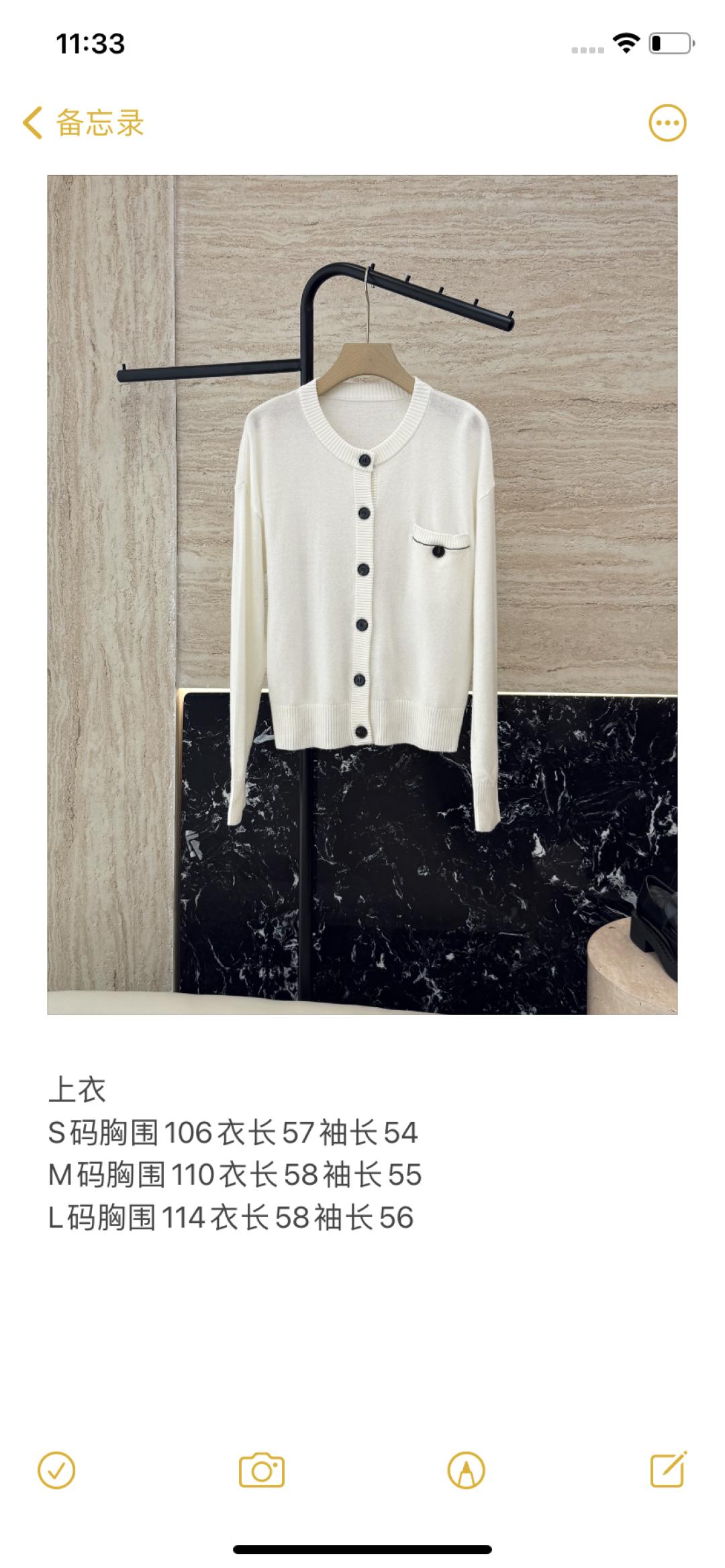Open the cardigan photo in the note
The width and height of the screenshot is (725, 1568).
(x=362, y=594)
